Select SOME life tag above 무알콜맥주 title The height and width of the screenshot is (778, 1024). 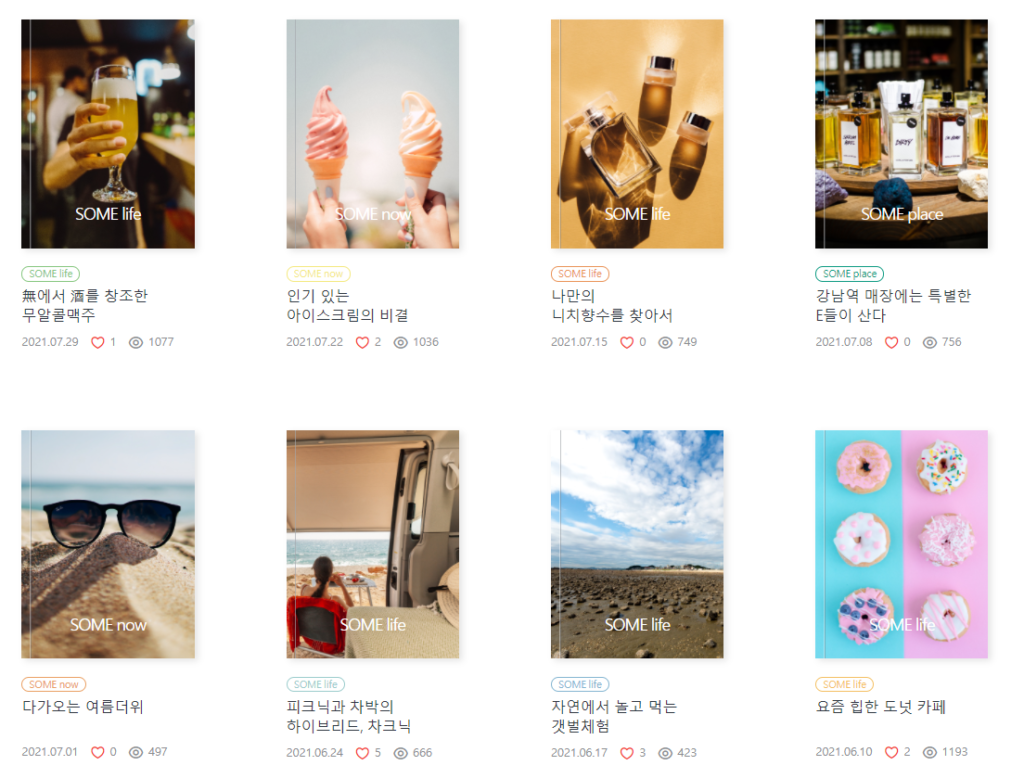tap(50, 274)
